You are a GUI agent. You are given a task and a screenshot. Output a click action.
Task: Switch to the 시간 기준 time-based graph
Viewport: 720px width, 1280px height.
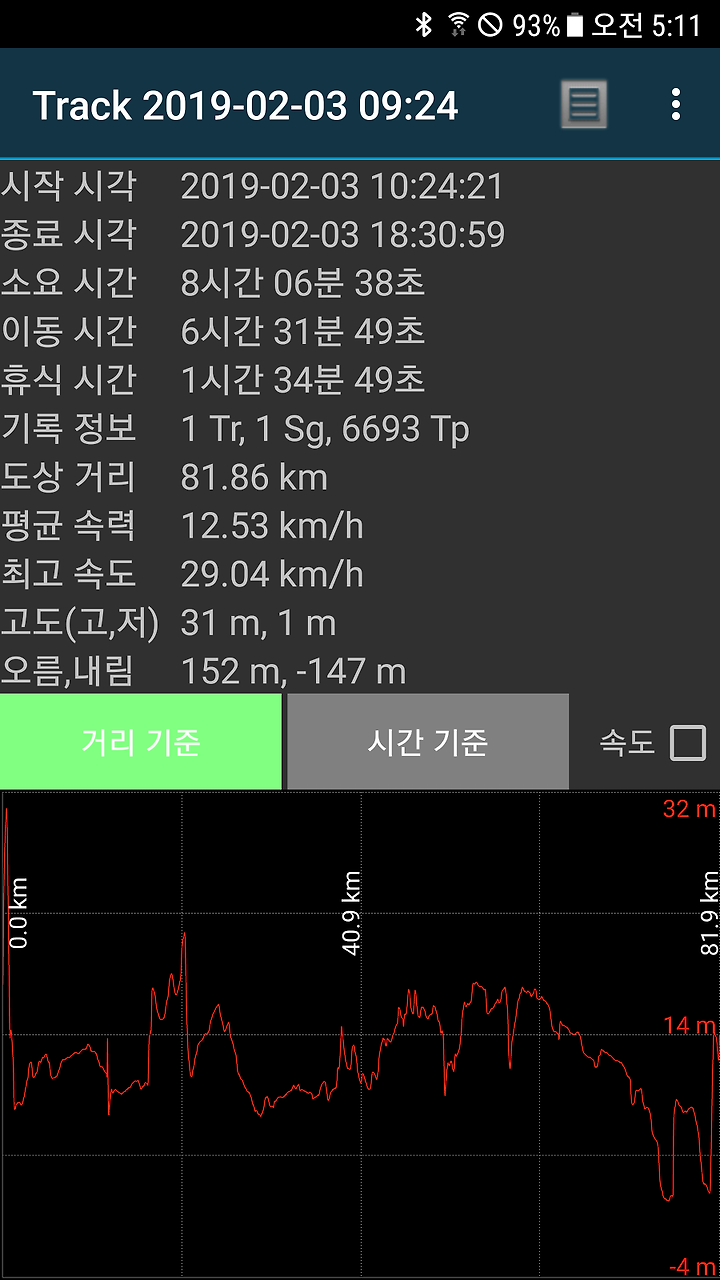pyautogui.click(x=428, y=742)
